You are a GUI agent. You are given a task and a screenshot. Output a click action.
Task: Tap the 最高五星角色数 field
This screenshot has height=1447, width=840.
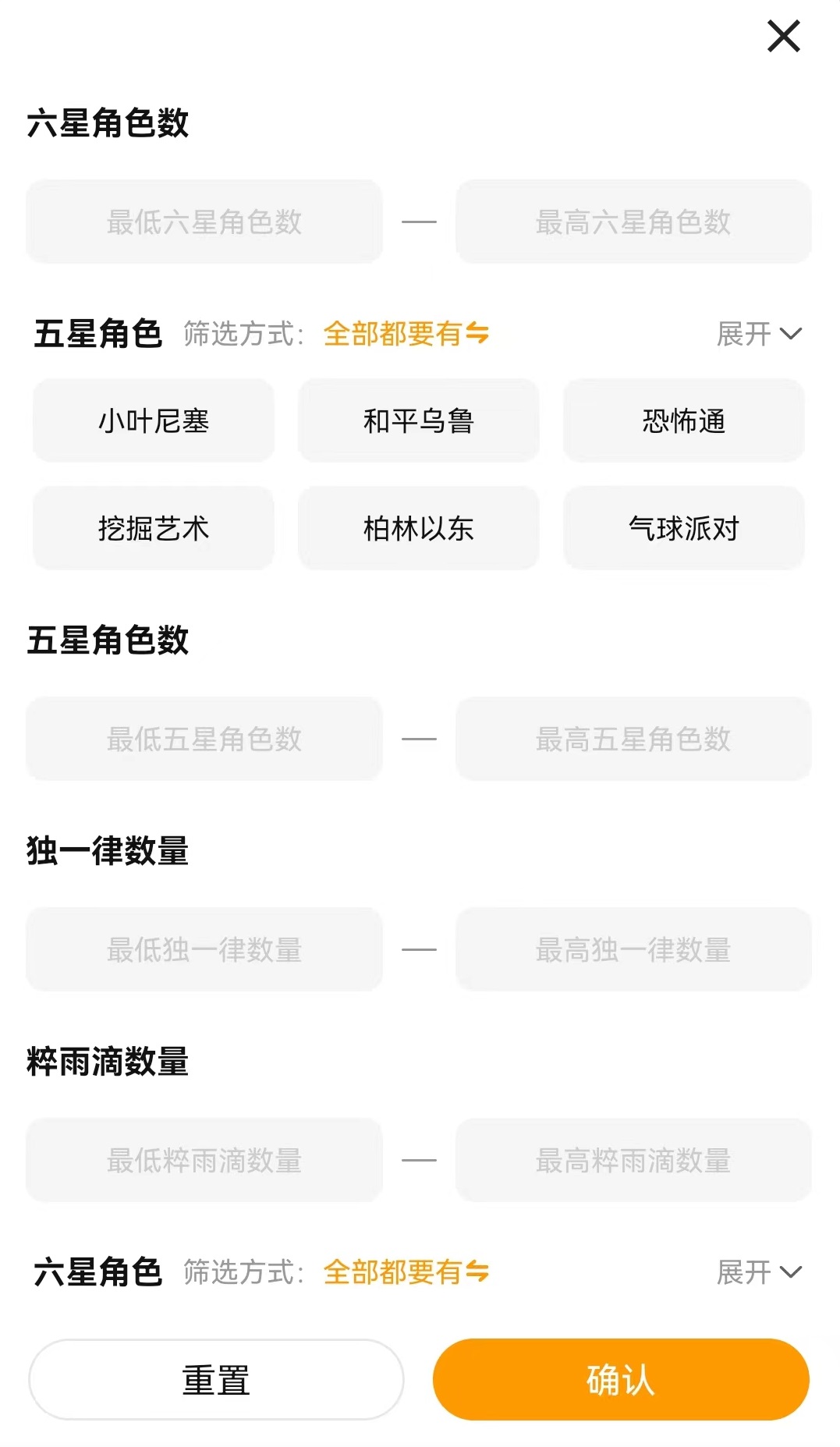(633, 739)
